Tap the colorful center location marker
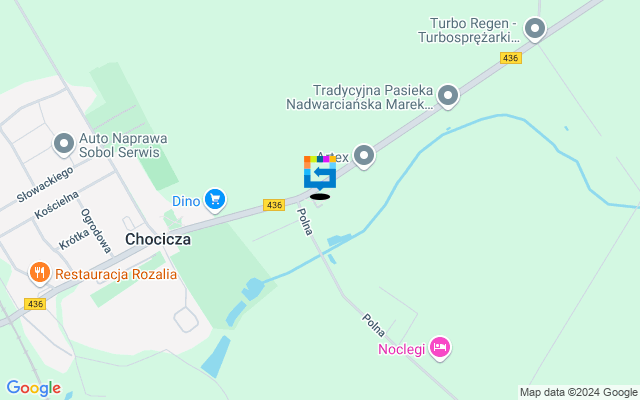This screenshot has width=640, height=400. (320, 172)
